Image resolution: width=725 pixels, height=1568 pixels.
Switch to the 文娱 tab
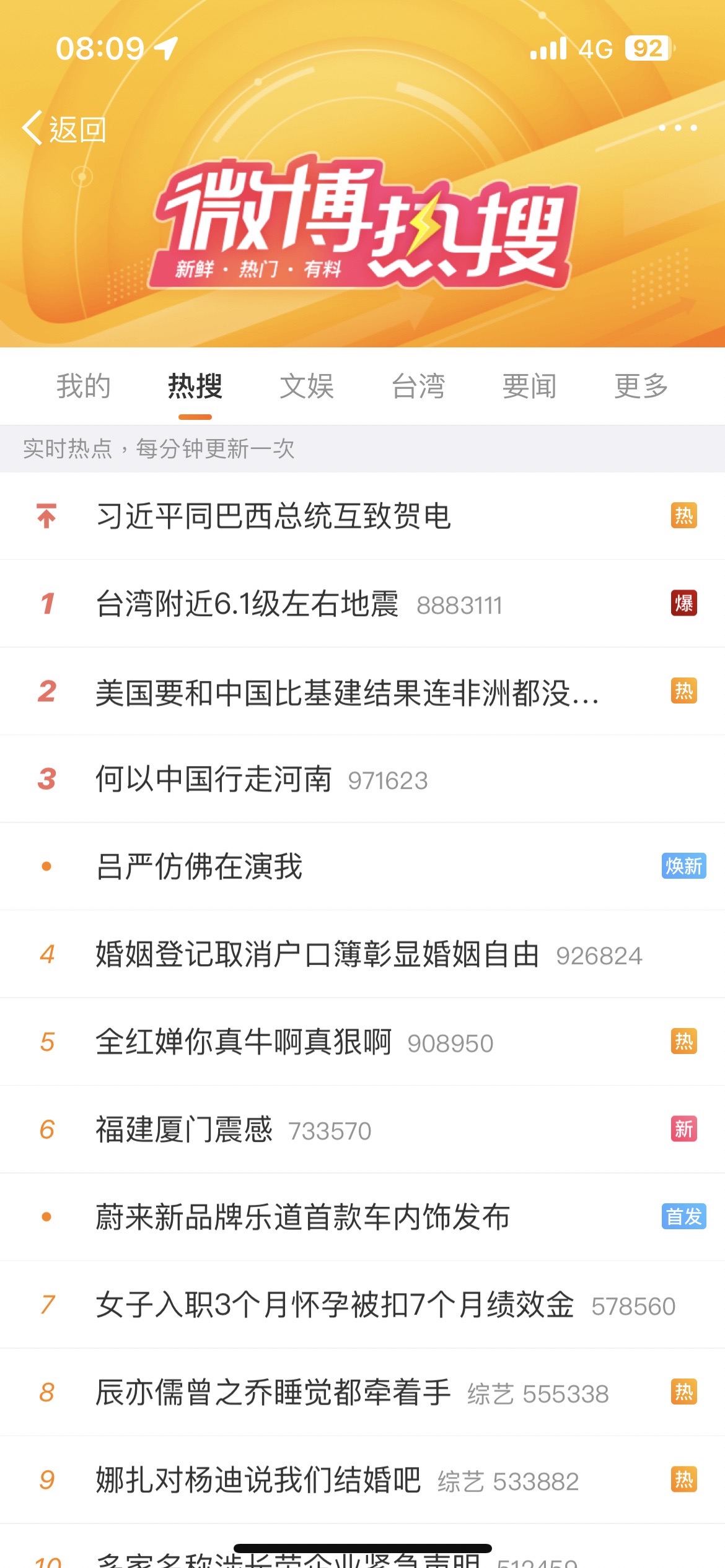(x=307, y=386)
